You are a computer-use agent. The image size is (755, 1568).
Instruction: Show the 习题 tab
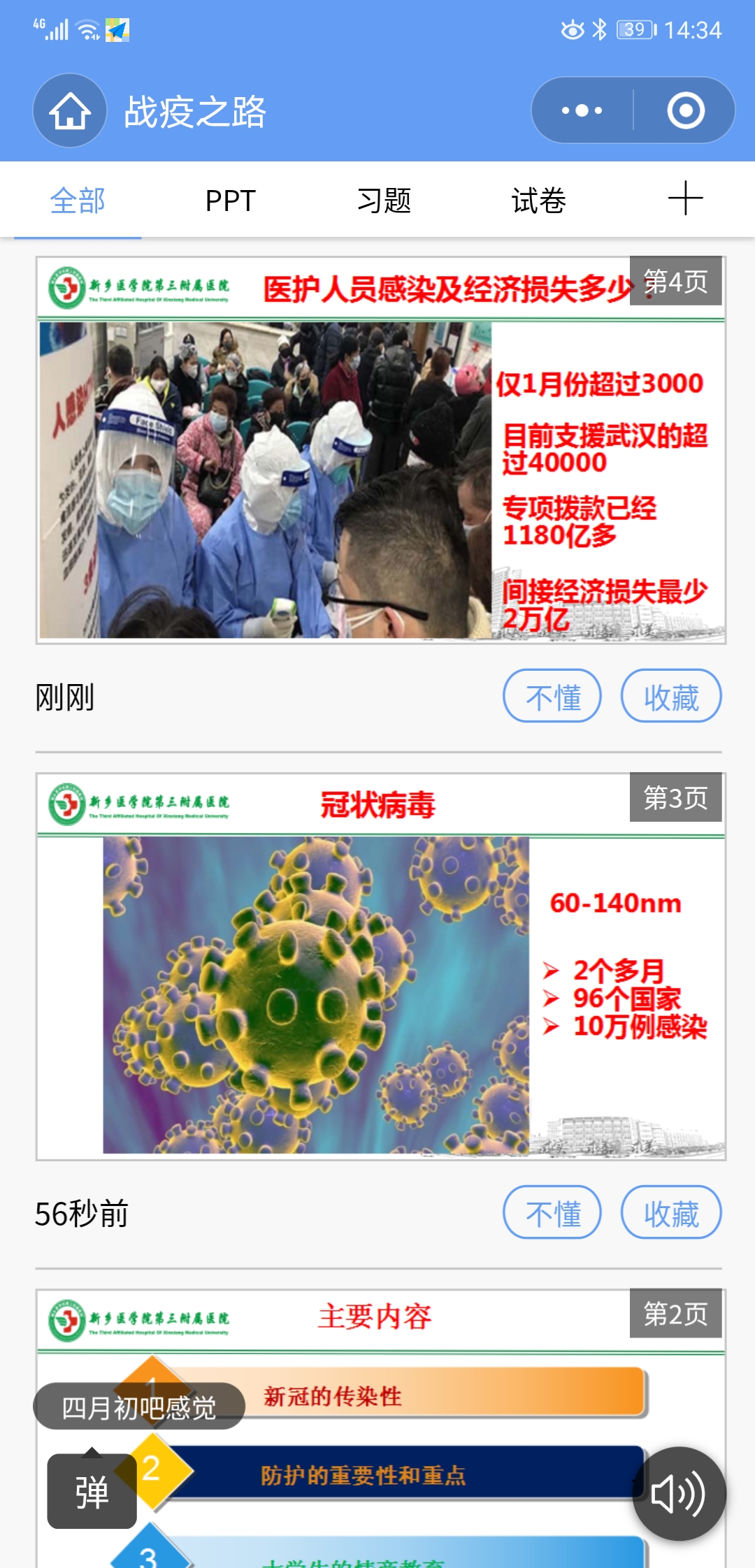pyautogui.click(x=384, y=201)
